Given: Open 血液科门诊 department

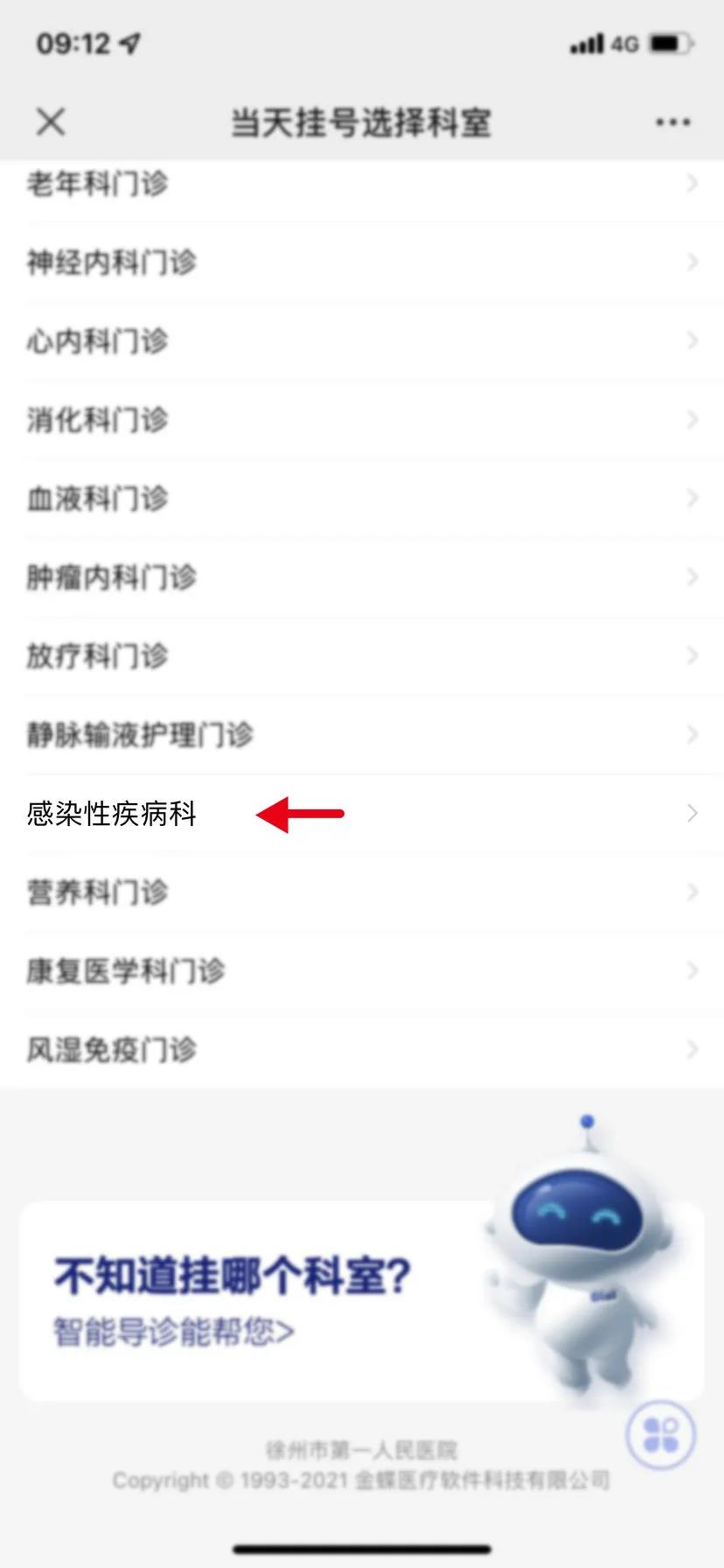Looking at the screenshot, I should (362, 499).
